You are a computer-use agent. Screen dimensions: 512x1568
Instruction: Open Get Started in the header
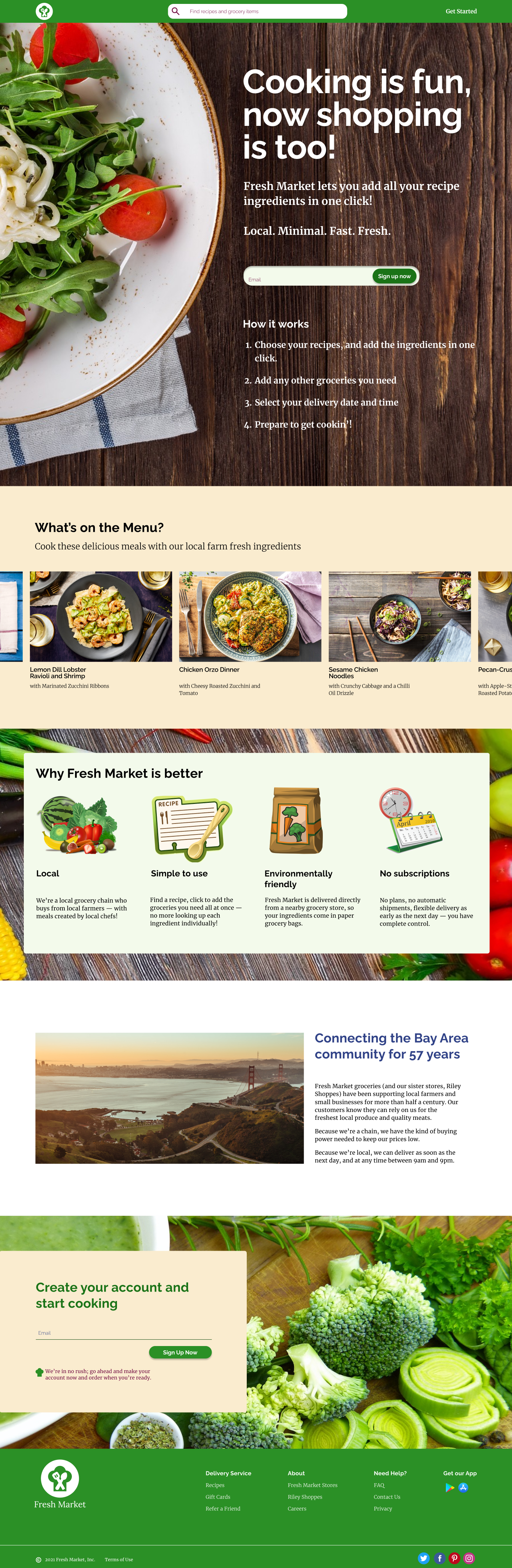pyautogui.click(x=460, y=12)
